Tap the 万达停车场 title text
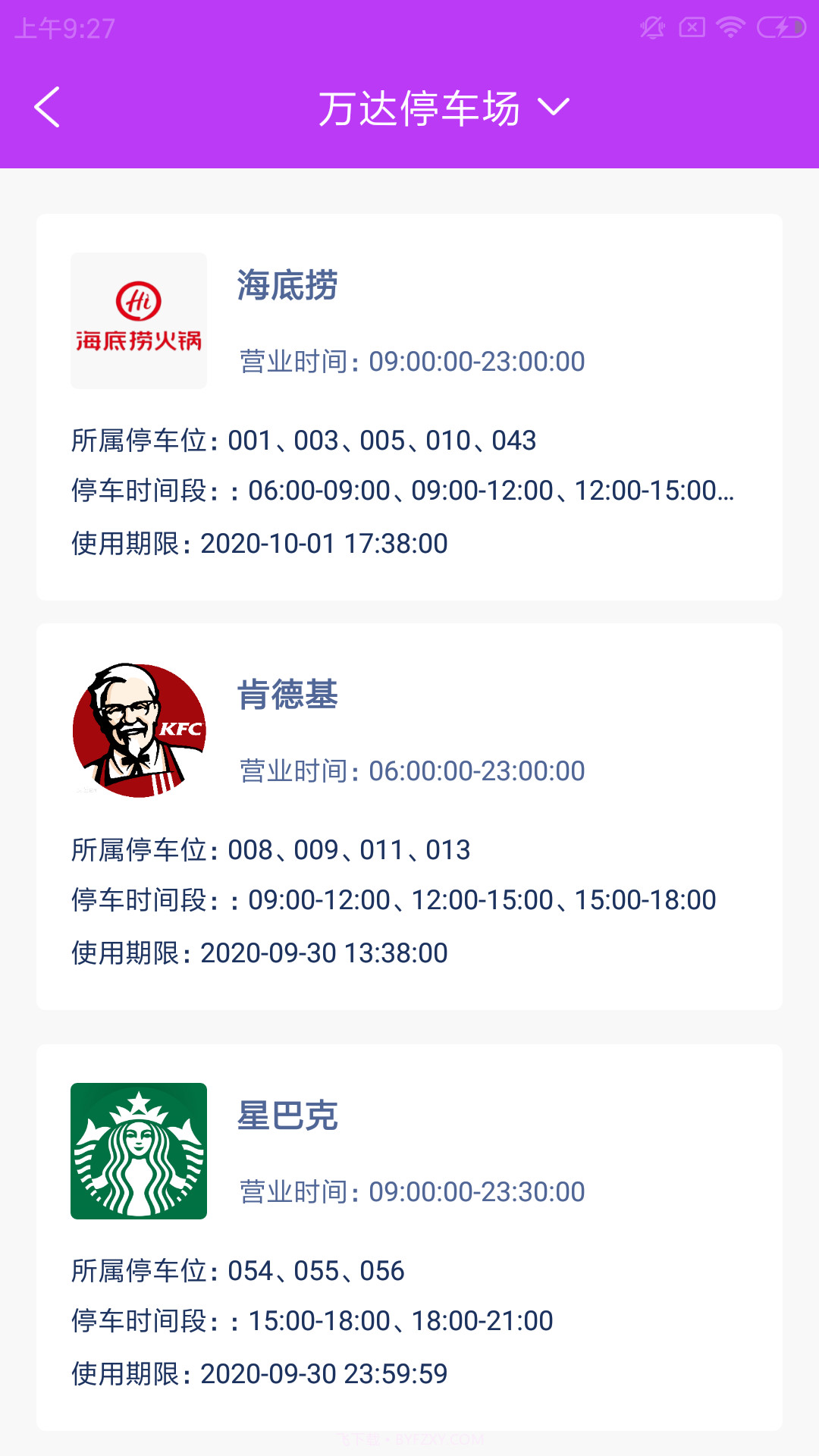Screen dimensions: 819x1456 coord(421,108)
